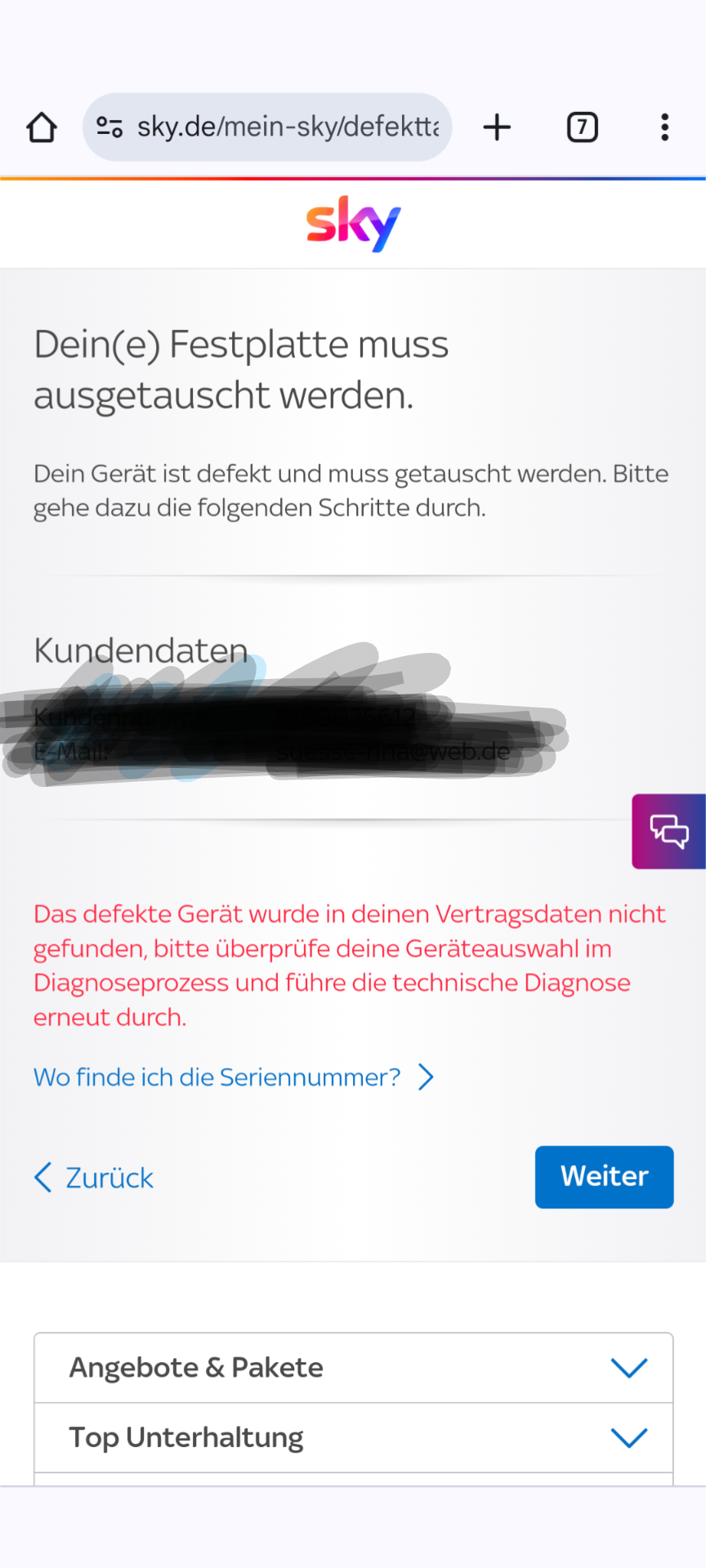Expand Top Unterhaltung section
This screenshot has width=706, height=1568.
click(x=354, y=1438)
